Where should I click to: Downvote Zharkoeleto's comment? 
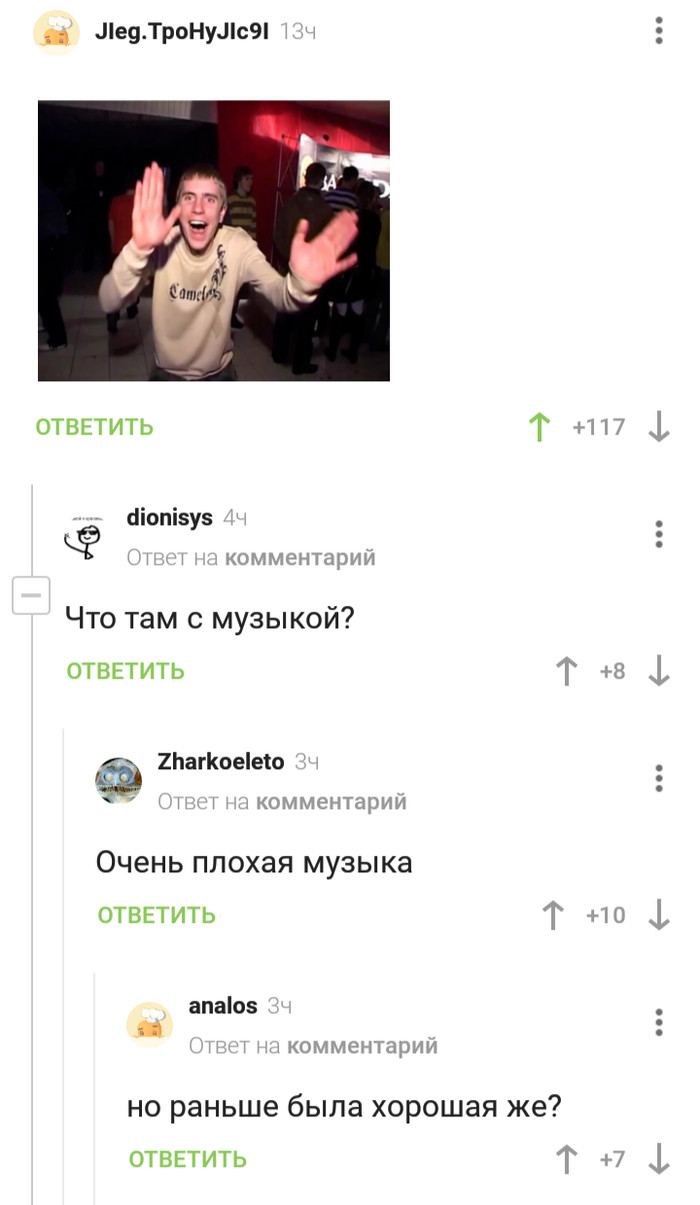(658, 915)
